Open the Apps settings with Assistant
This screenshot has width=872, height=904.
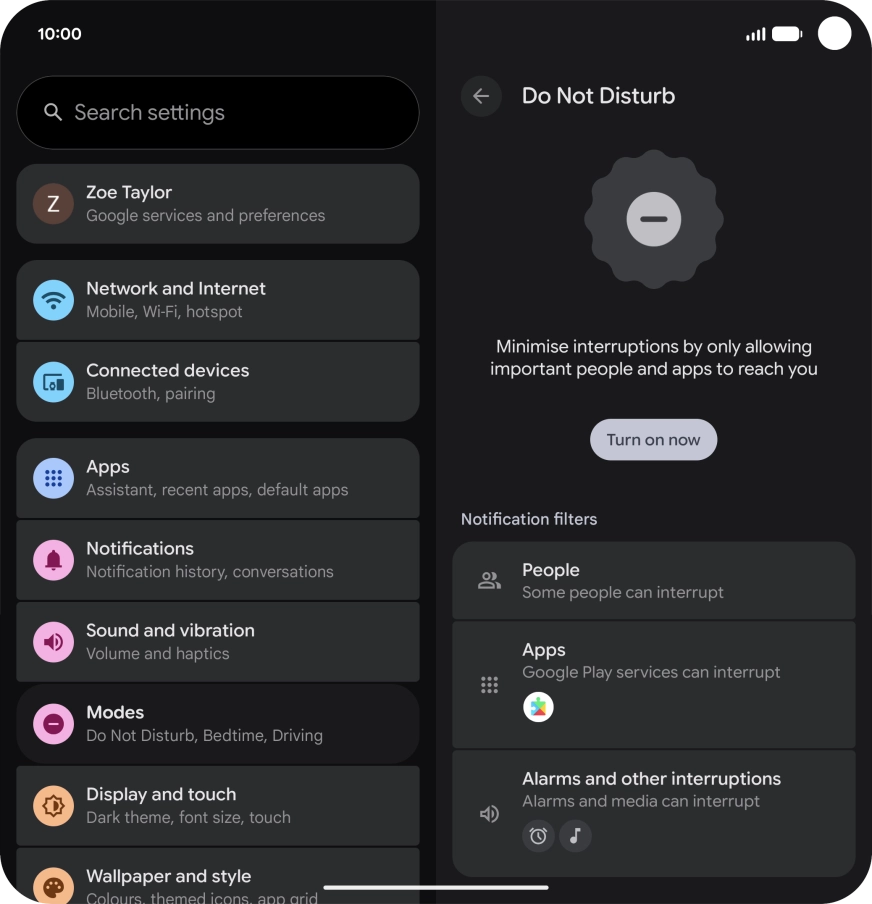[x=218, y=478]
